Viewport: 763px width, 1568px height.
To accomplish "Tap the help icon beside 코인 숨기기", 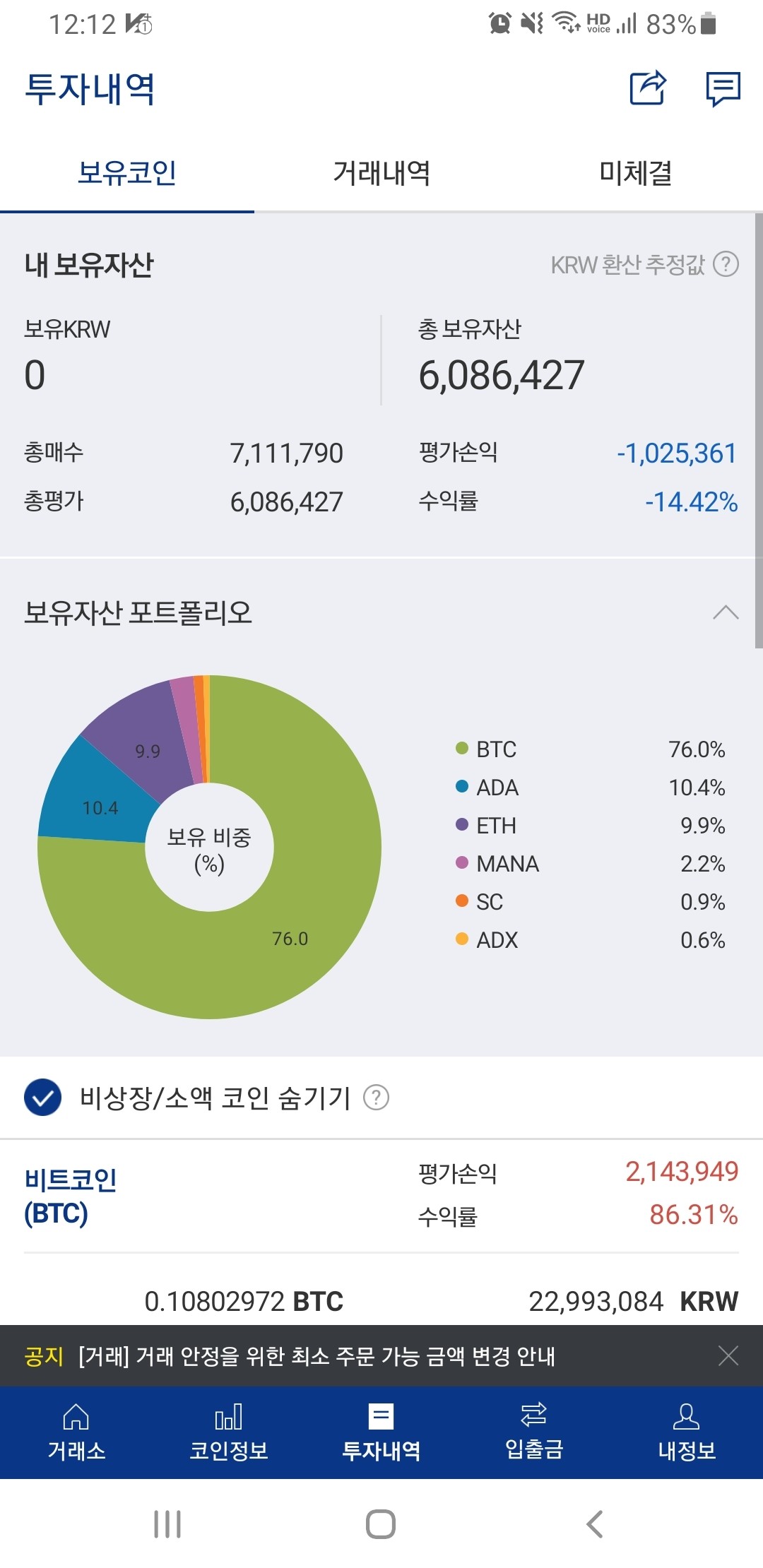I will click(377, 1099).
